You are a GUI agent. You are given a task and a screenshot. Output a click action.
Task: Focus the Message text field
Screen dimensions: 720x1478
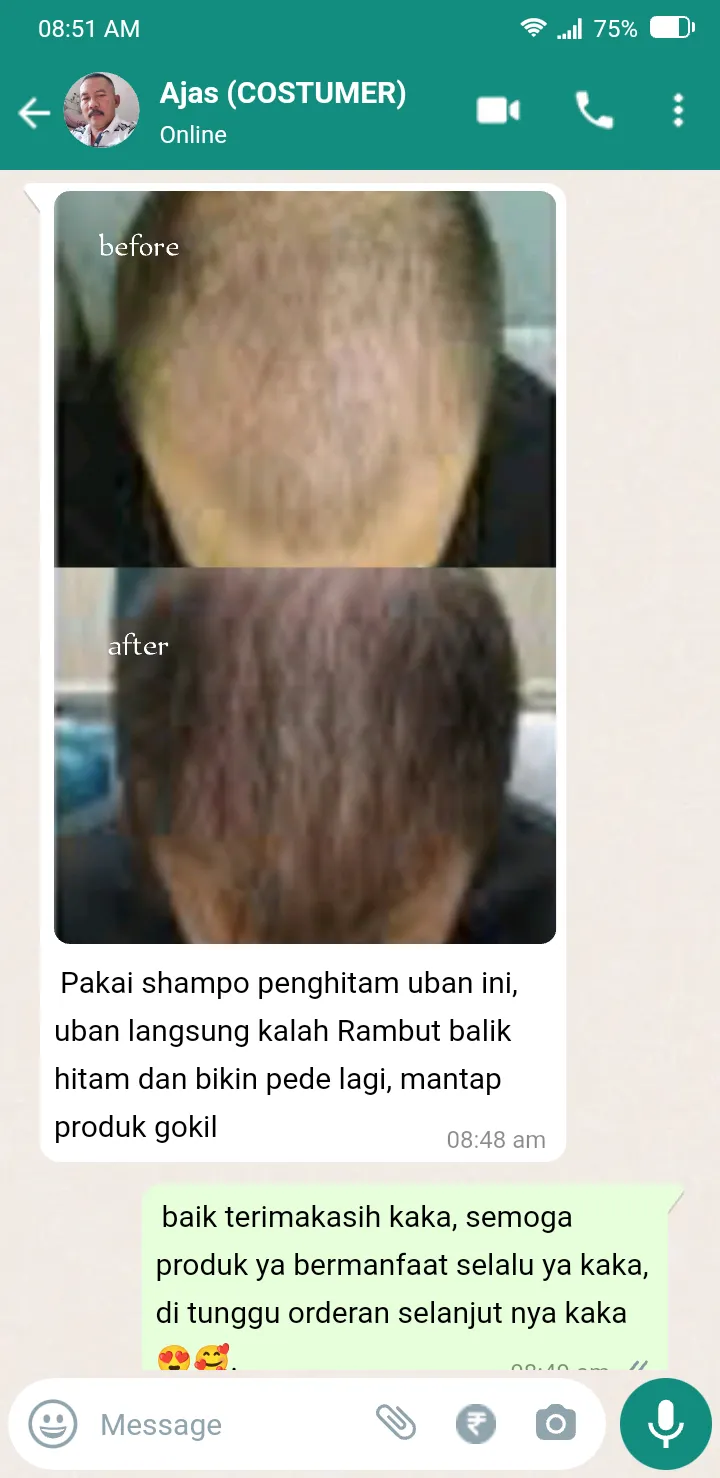[230, 1424]
